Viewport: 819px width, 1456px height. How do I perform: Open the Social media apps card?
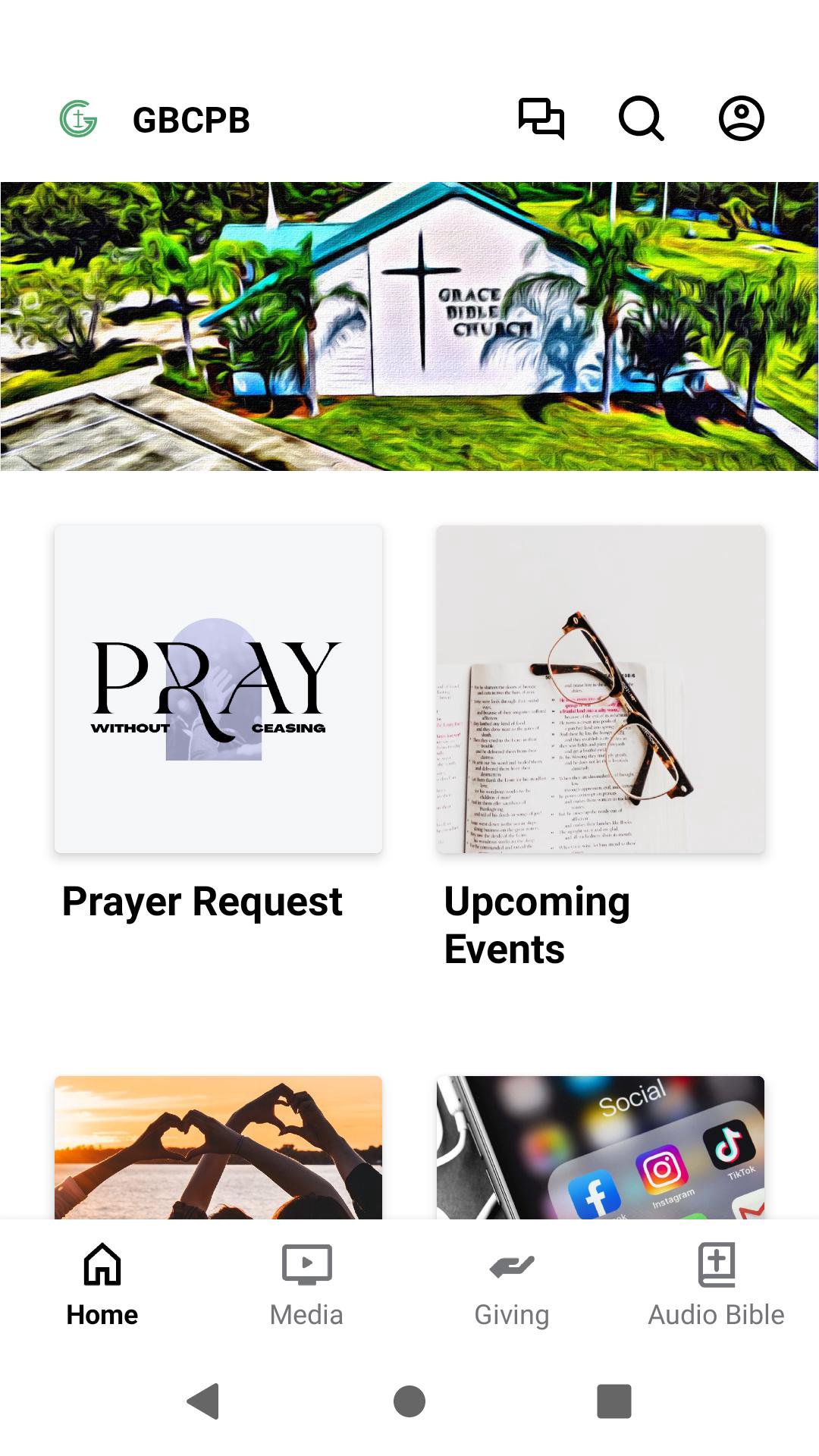pyautogui.click(x=601, y=1147)
